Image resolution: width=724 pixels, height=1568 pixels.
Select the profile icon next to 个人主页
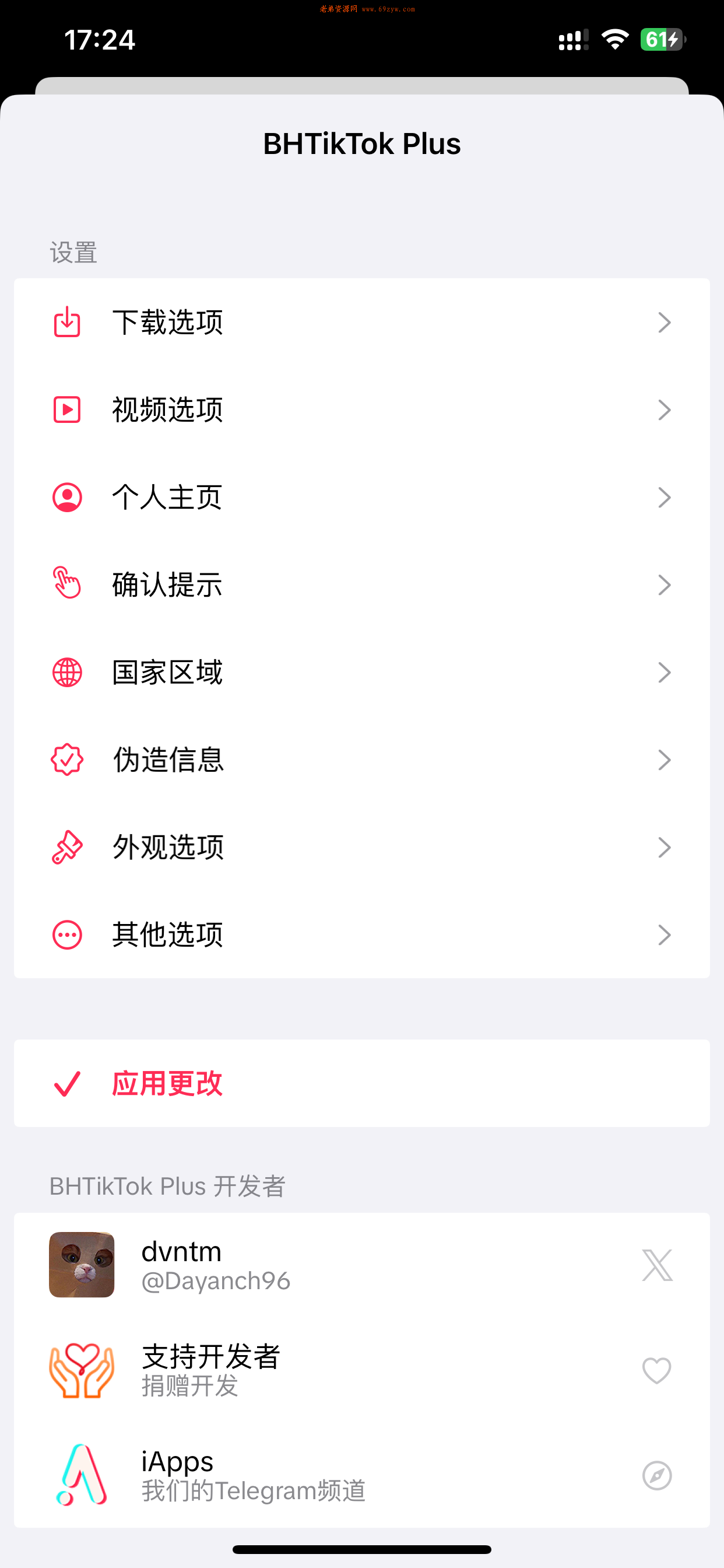pos(67,498)
